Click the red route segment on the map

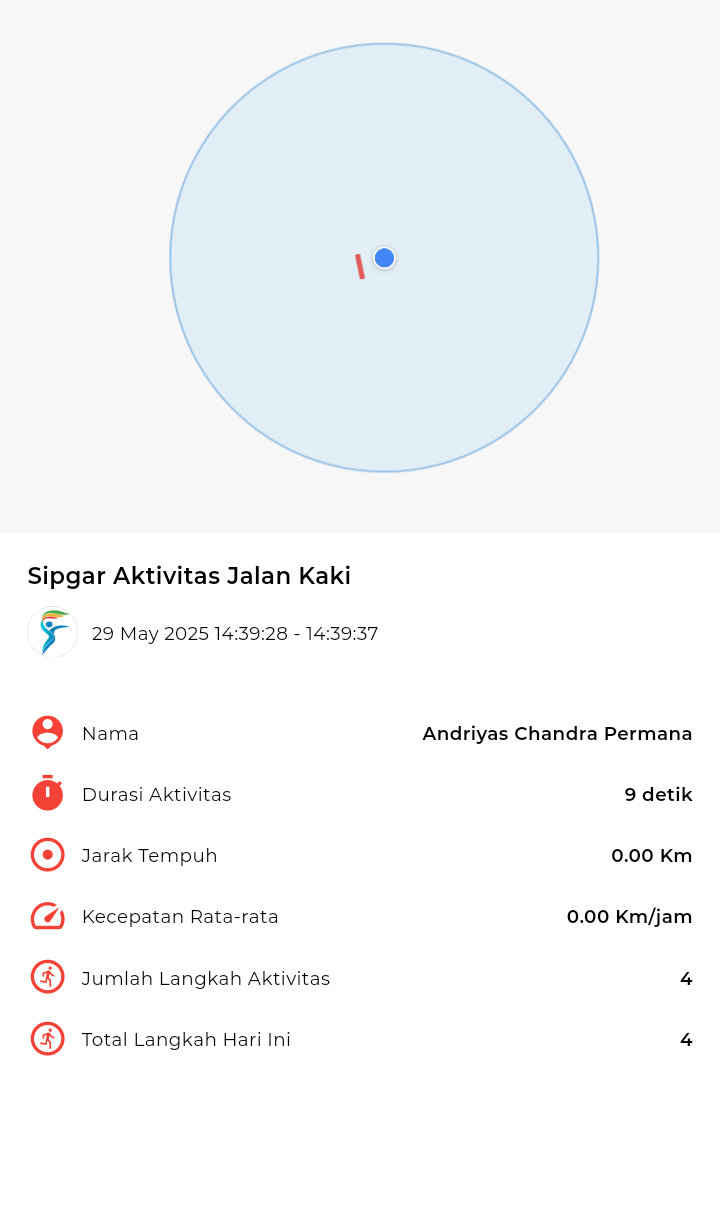[360, 265]
